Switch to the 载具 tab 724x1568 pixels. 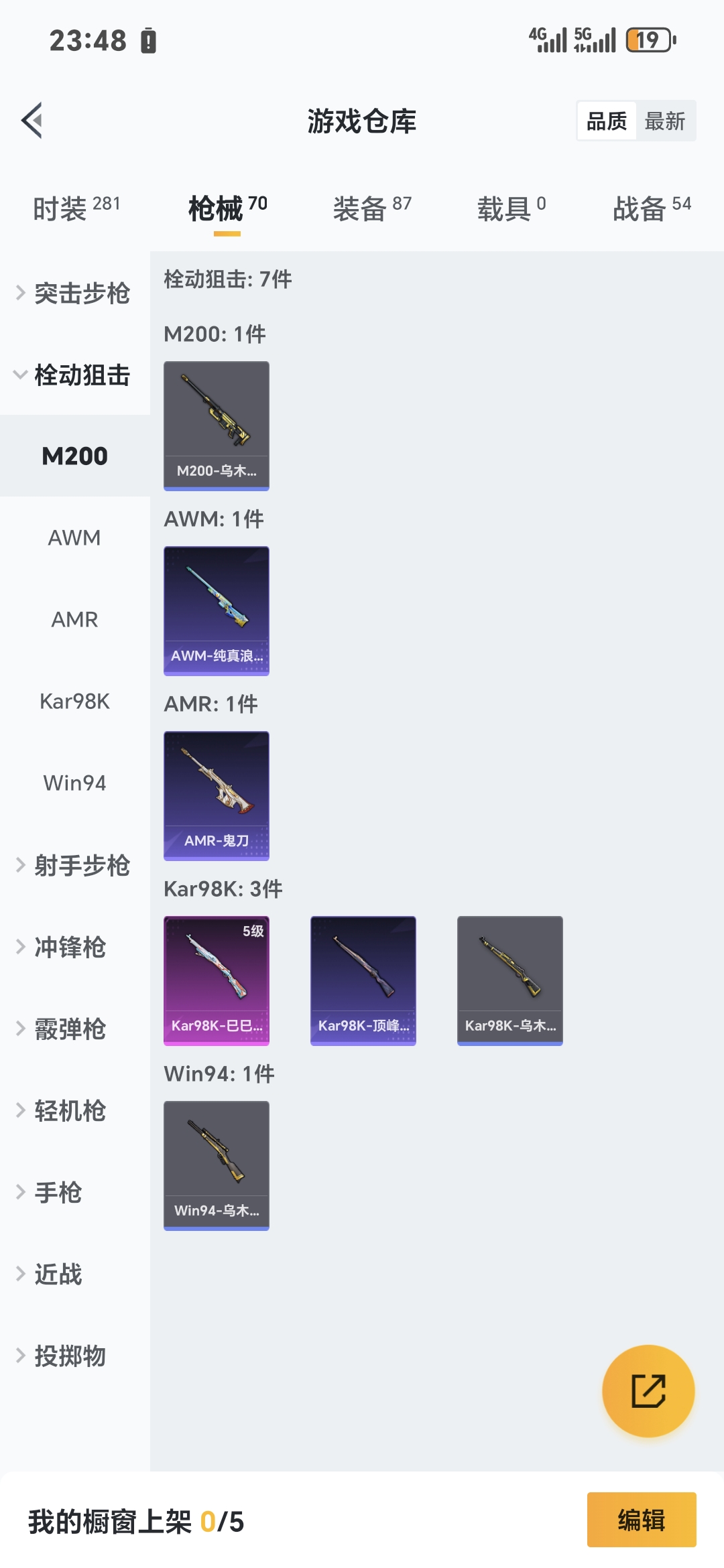[x=511, y=208]
